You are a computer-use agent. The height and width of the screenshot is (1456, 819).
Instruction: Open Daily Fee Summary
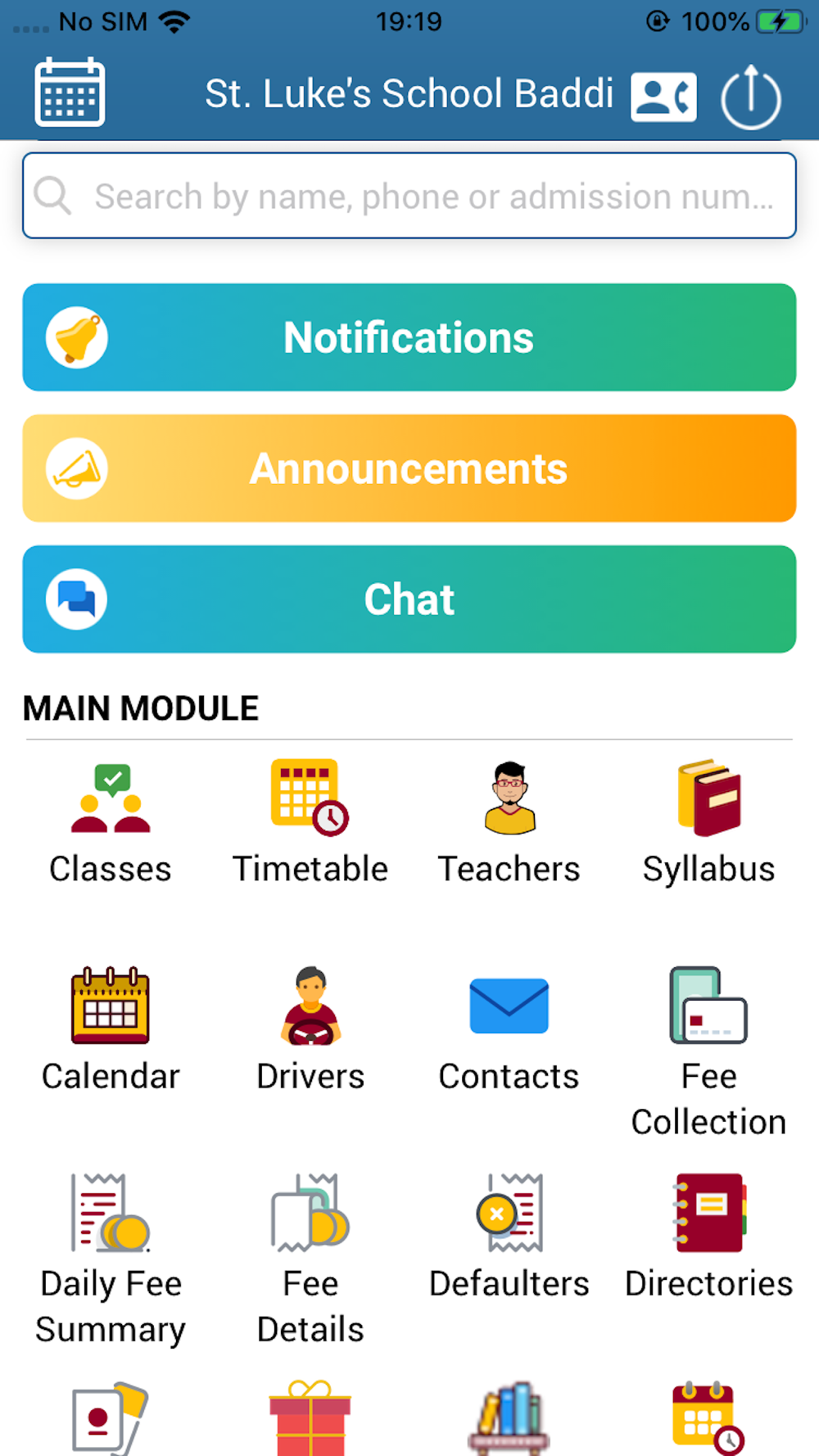(111, 1260)
